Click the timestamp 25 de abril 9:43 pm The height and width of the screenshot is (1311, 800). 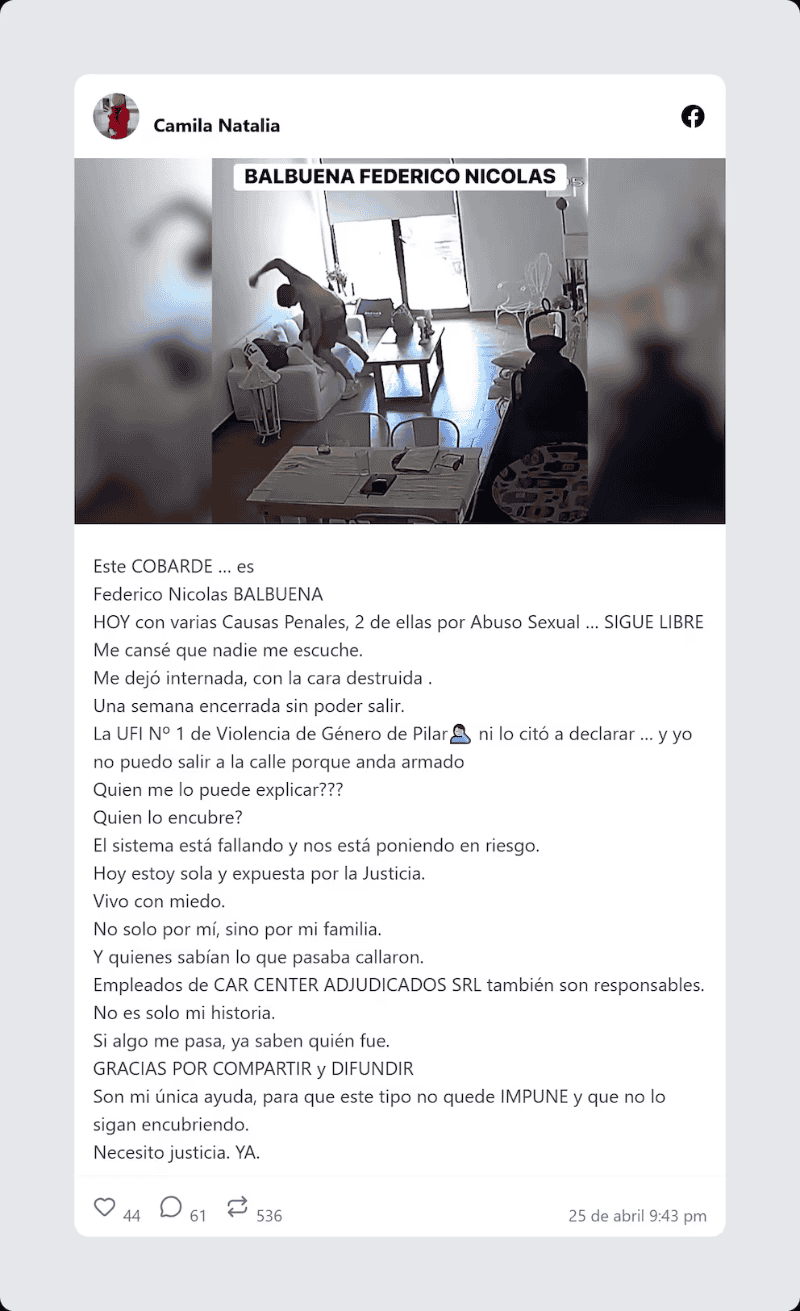coord(638,1216)
